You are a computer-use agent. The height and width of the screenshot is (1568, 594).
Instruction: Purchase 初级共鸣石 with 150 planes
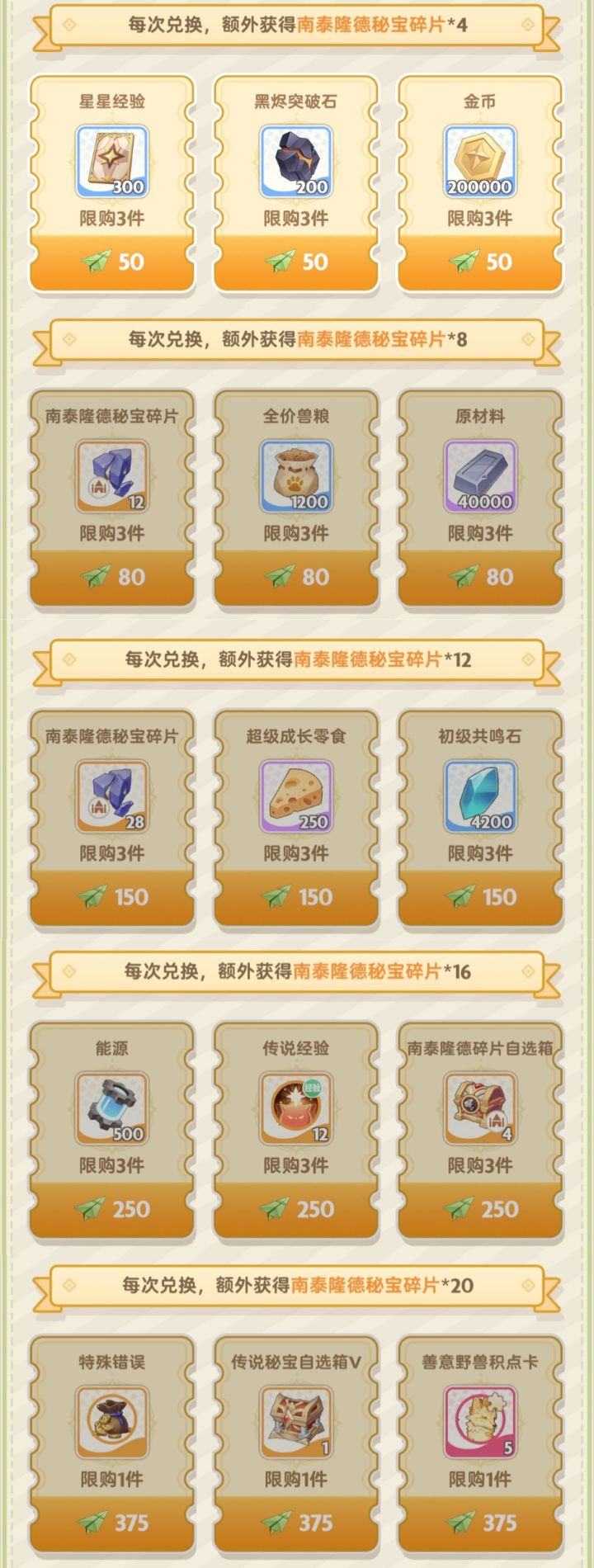[479, 894]
